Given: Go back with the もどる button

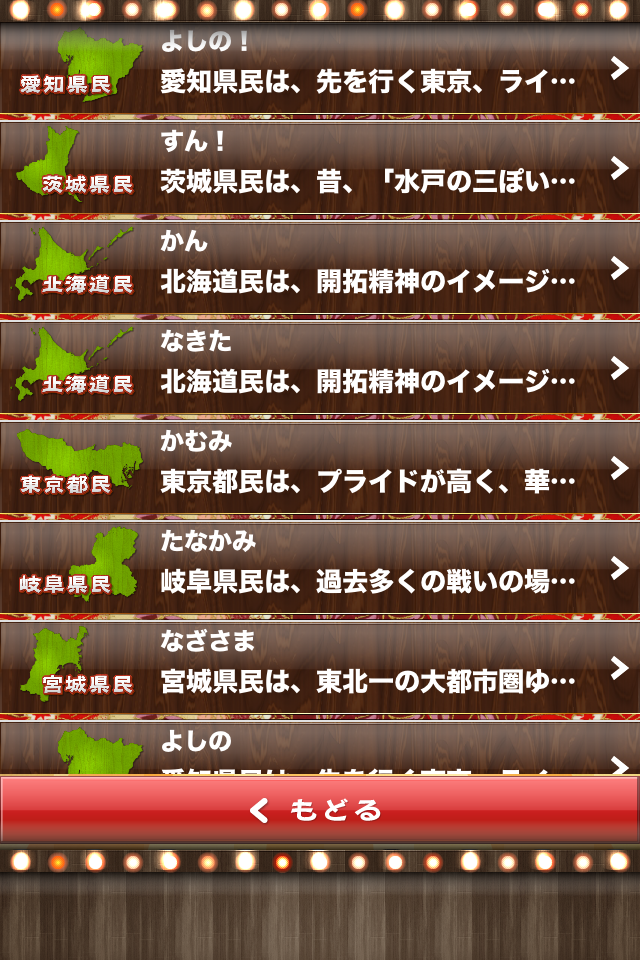Looking at the screenshot, I should (320, 809).
